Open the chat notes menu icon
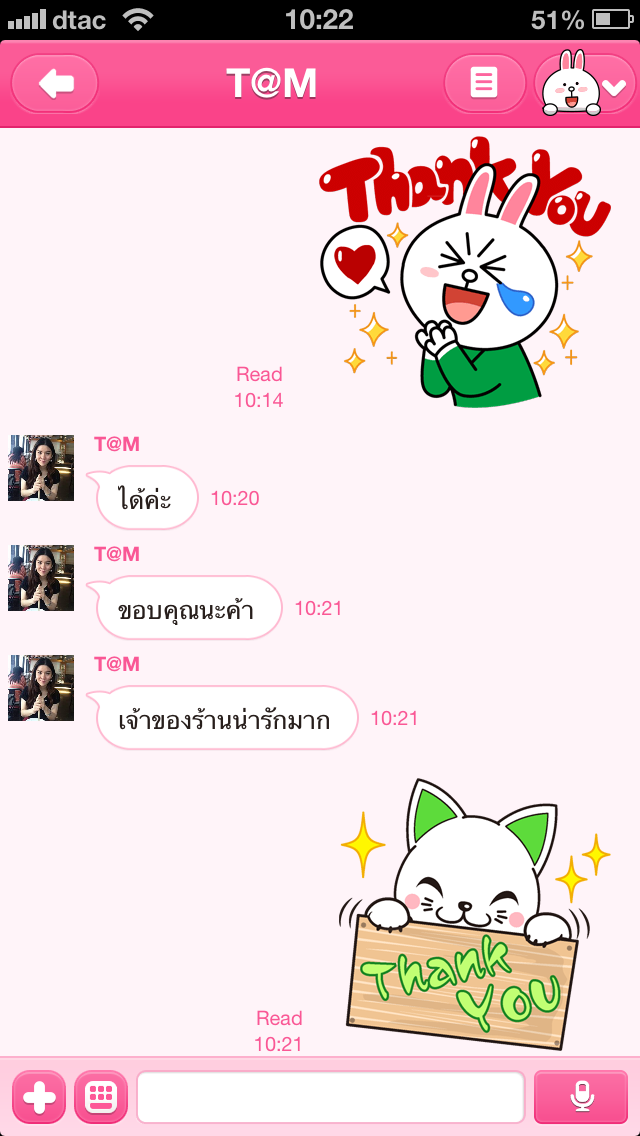This screenshot has width=640, height=1136. coord(484,83)
